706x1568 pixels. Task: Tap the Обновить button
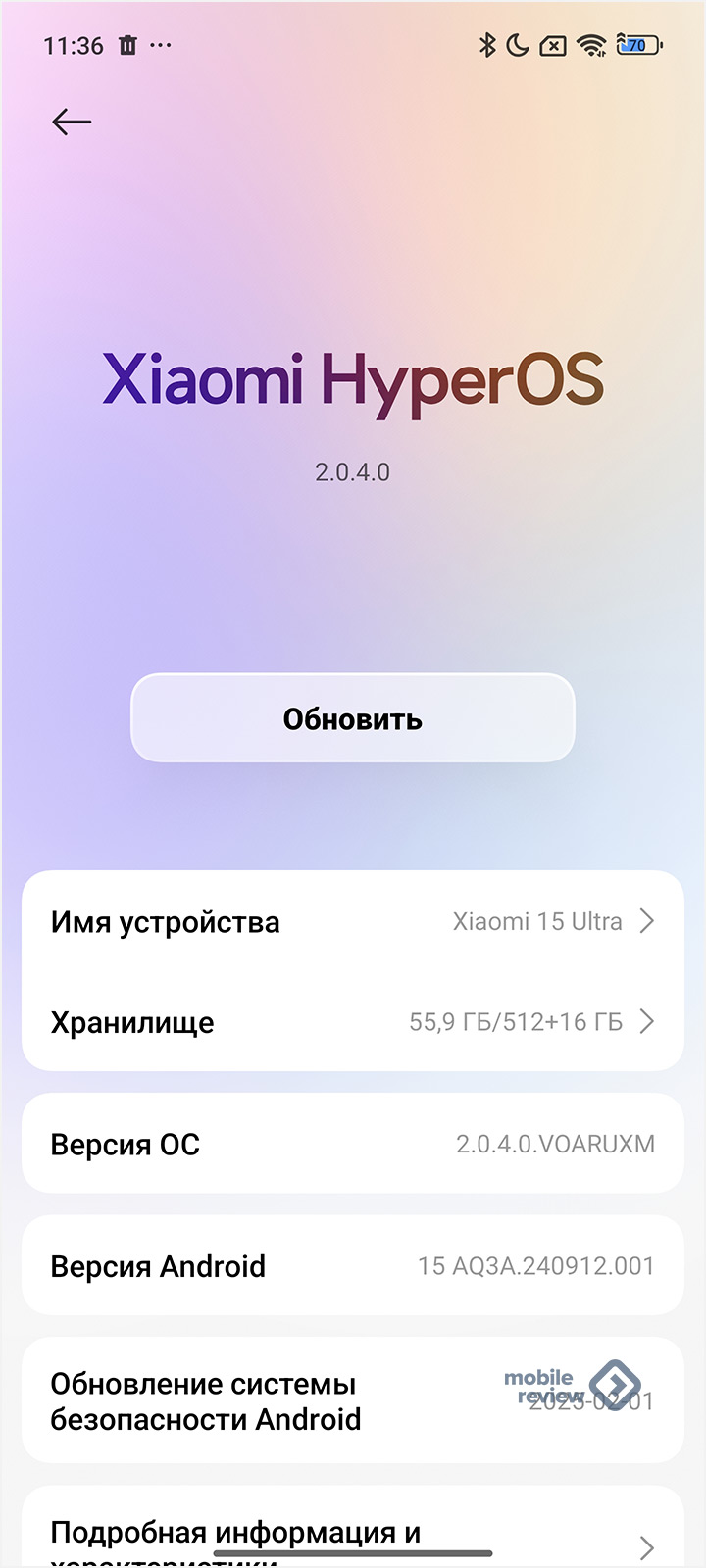click(353, 718)
